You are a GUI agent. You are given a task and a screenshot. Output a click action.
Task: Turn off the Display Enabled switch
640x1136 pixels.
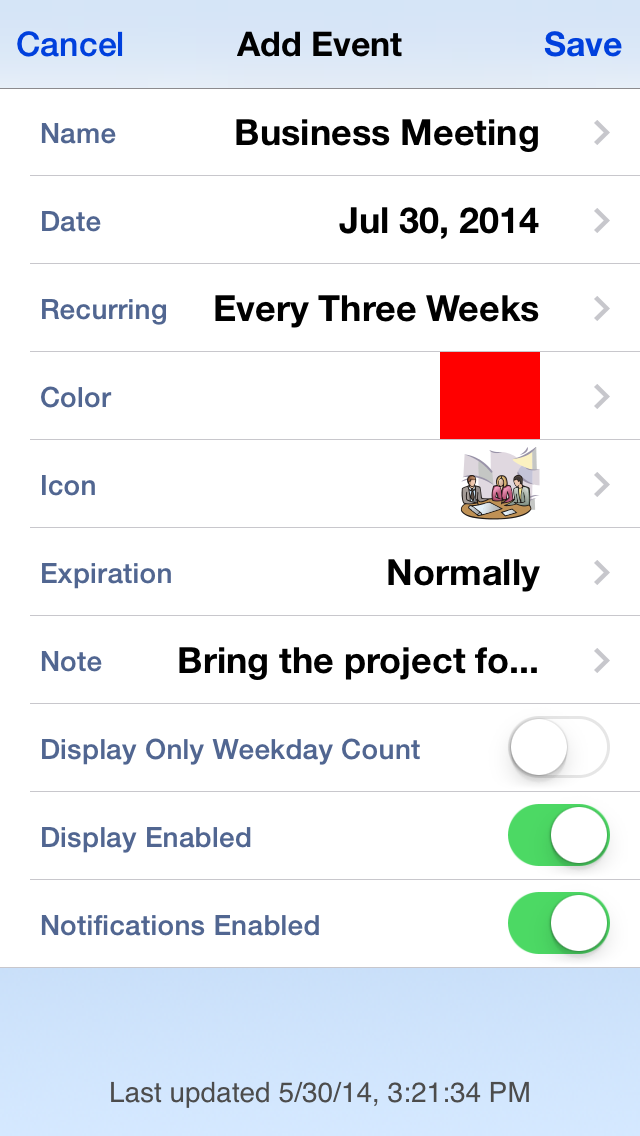[559, 835]
